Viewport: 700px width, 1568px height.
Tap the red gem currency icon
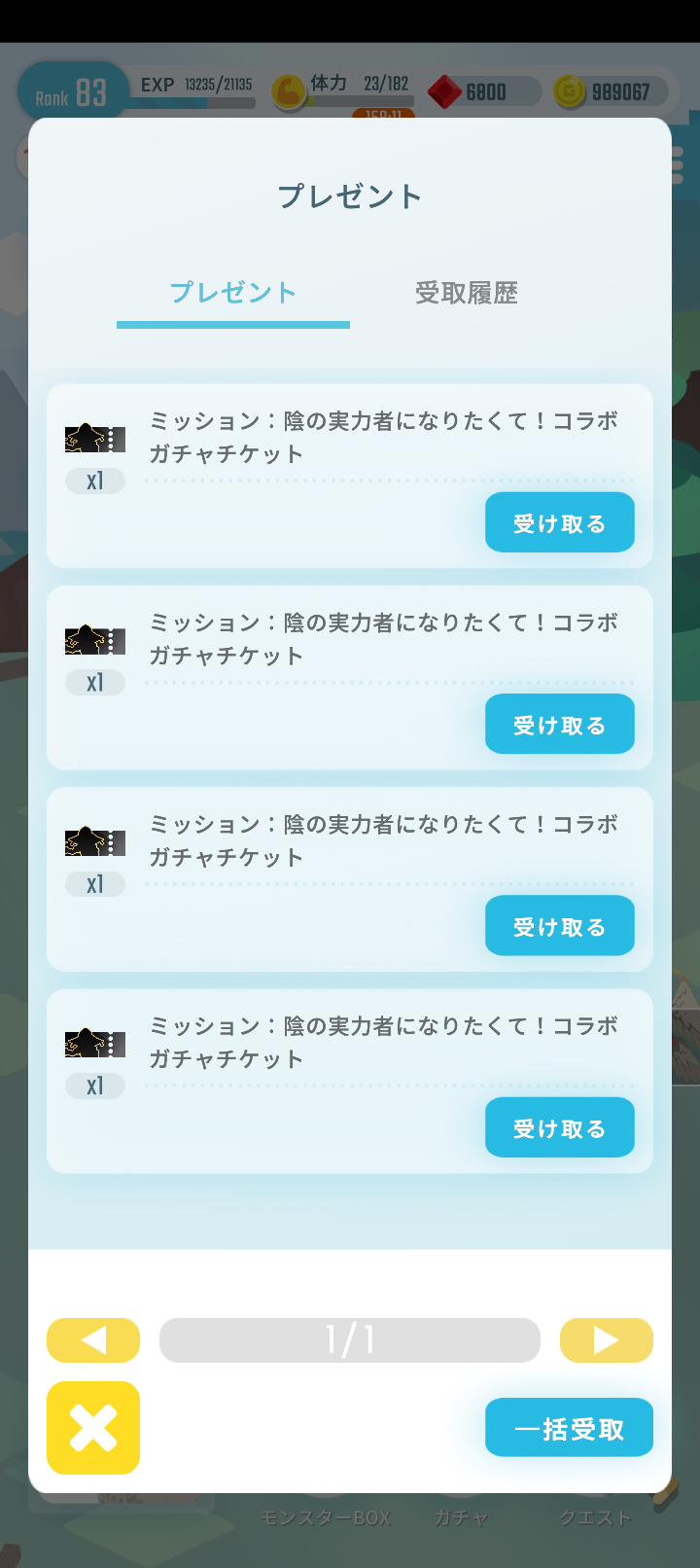pos(445,91)
